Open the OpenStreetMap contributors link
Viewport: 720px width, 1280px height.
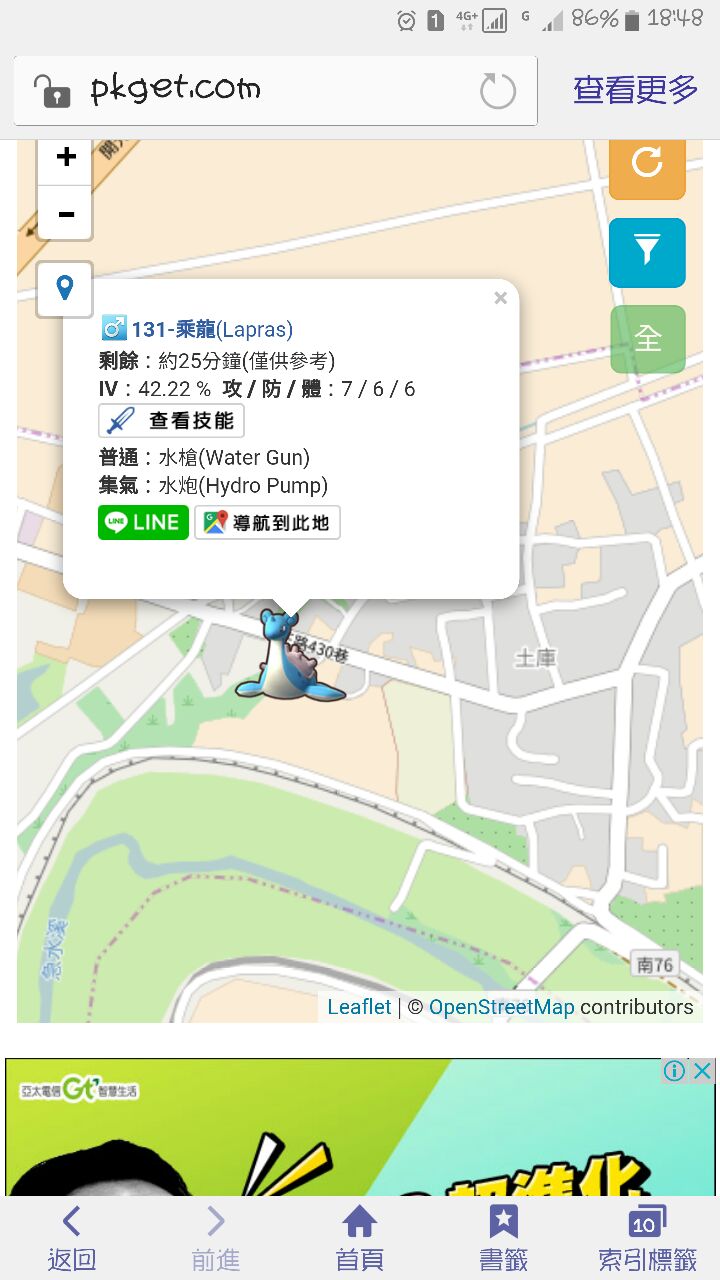tap(501, 1007)
